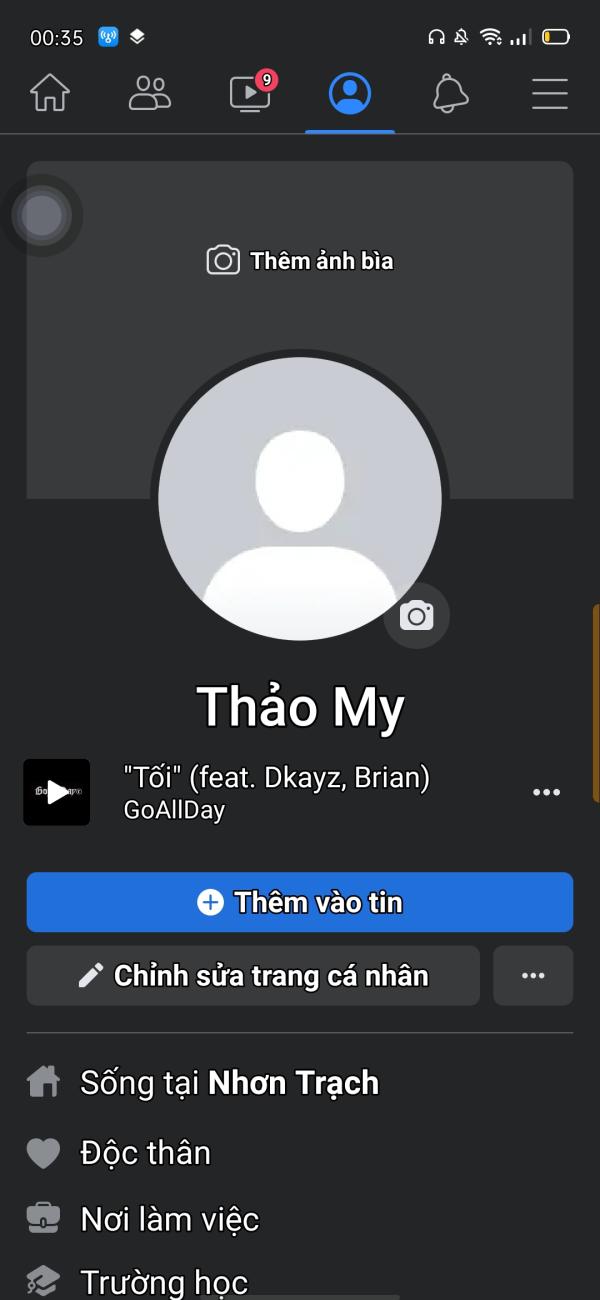Image resolution: width=600 pixels, height=1300 pixels.
Task: Tap Thêm ảnh bìa to add cover photo
Action: click(300, 261)
